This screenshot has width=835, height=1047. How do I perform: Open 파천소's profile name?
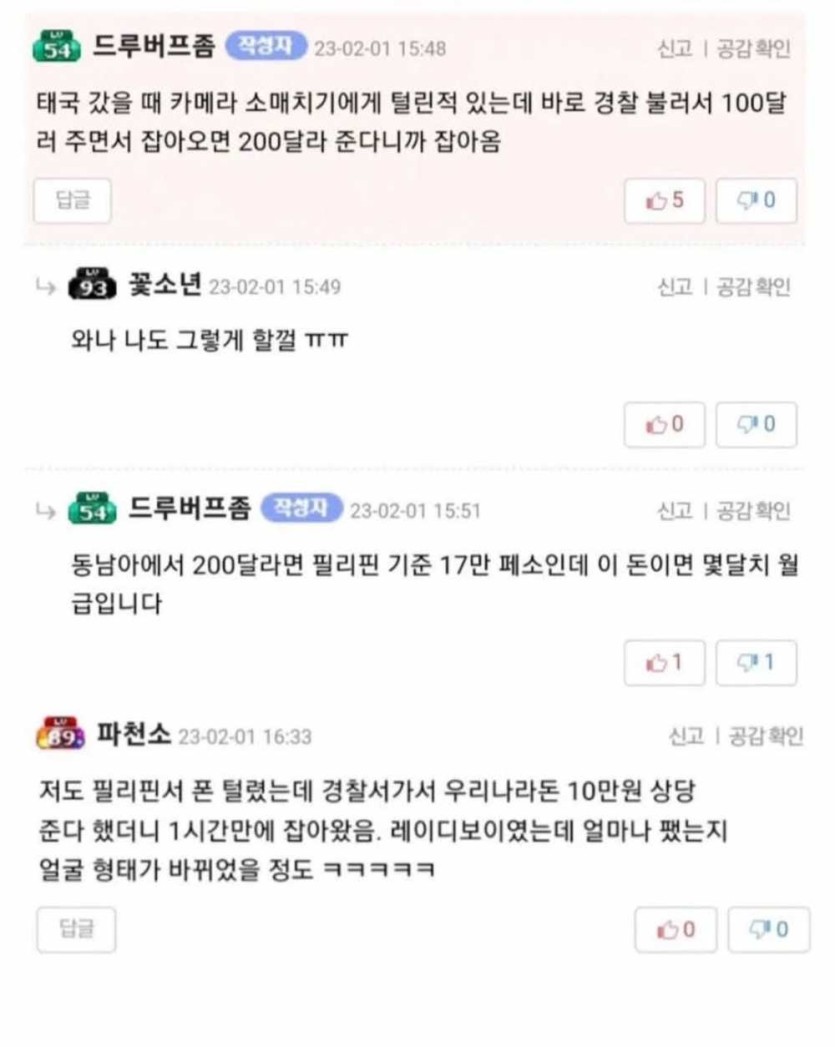[x=134, y=736]
